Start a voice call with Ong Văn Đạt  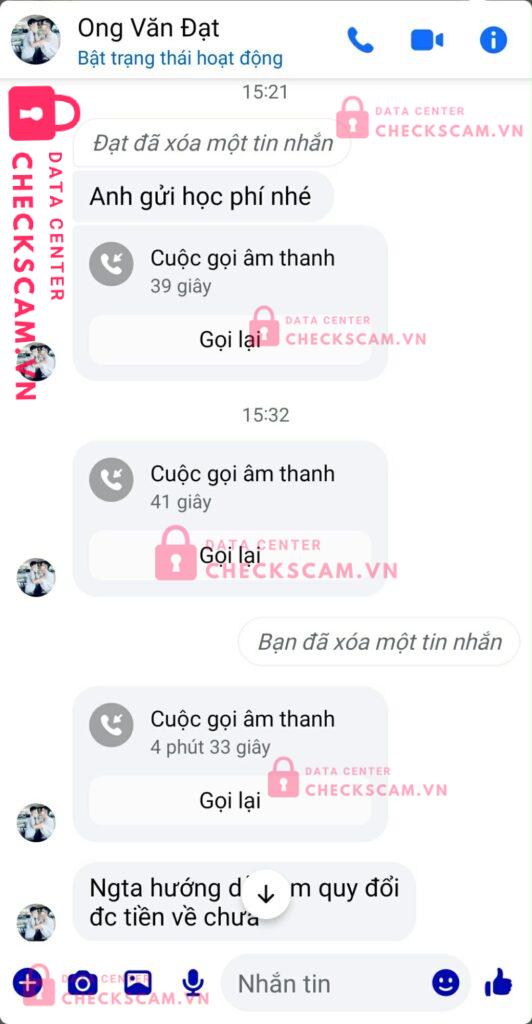pos(360,40)
